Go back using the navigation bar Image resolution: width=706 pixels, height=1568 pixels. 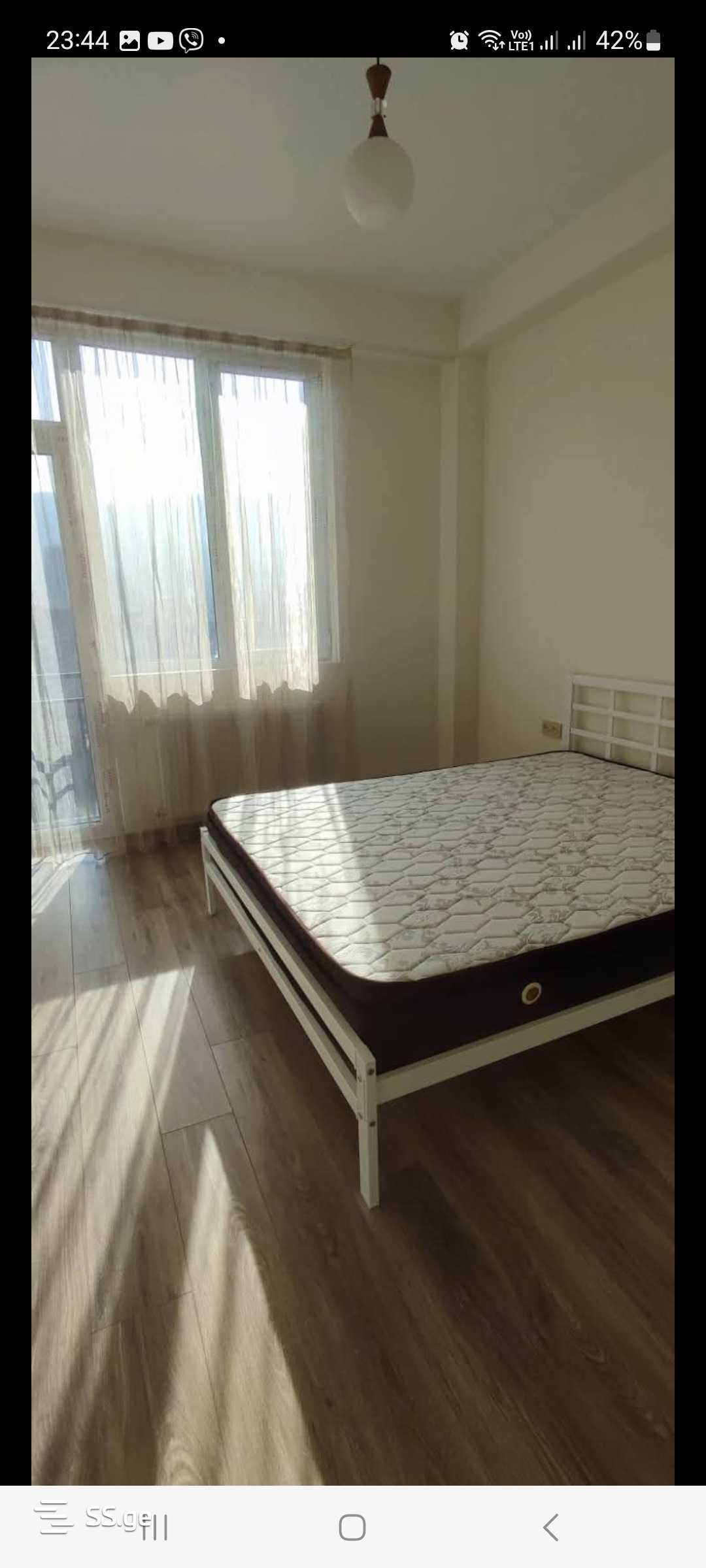(x=550, y=1527)
